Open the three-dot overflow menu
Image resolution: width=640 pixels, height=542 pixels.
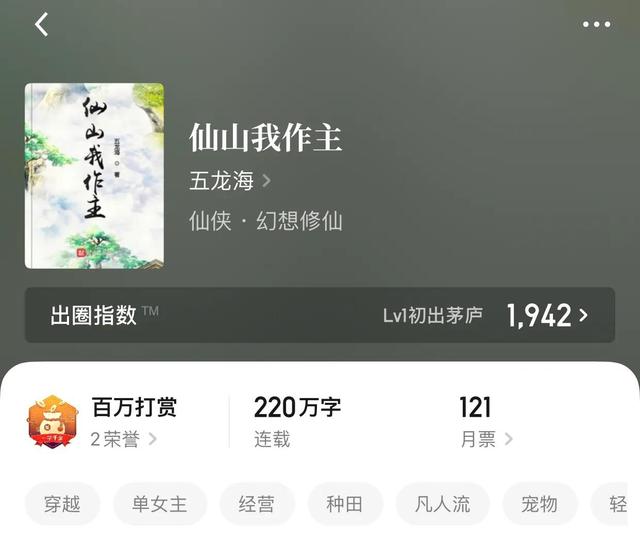[x=596, y=25]
